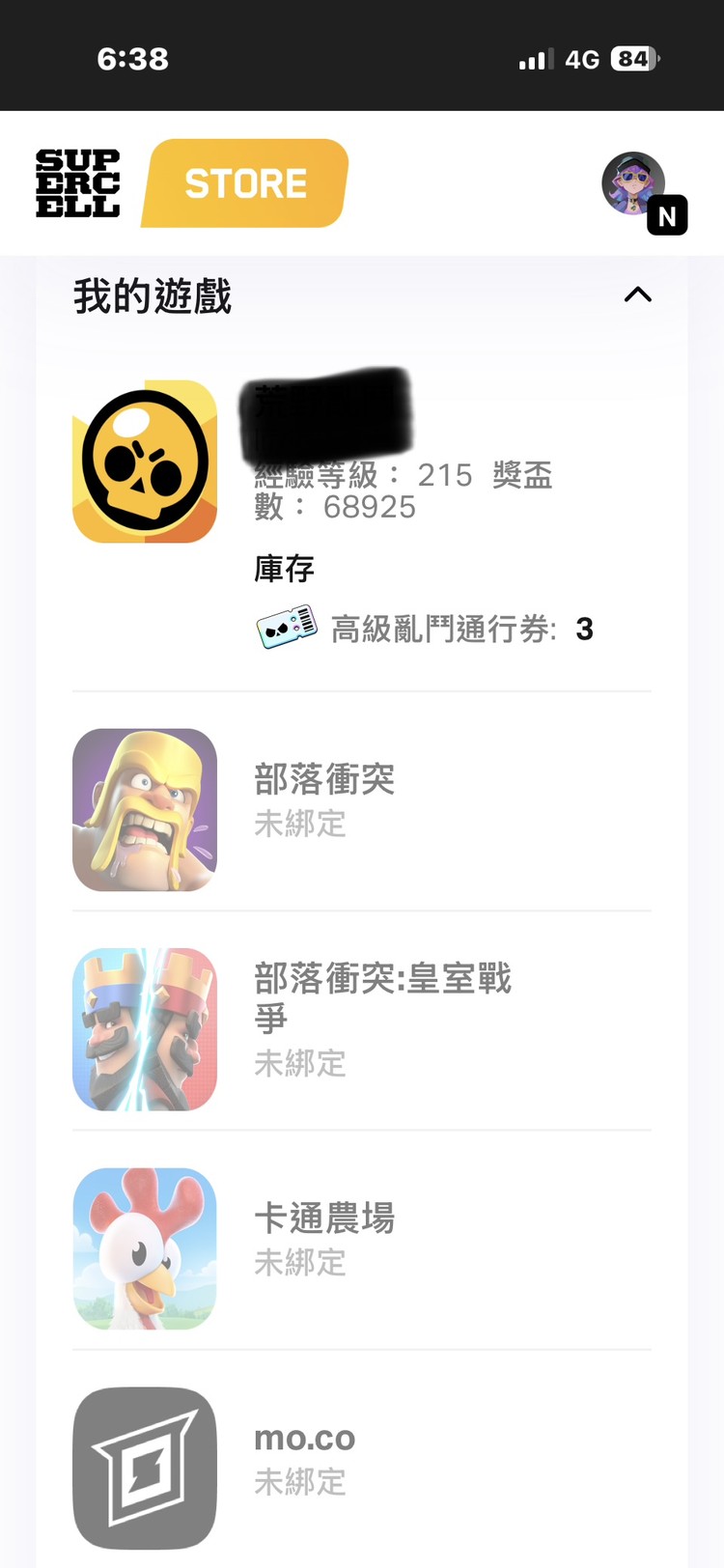Toggle the N notification badge on avatar
The image size is (724, 1568).
pyautogui.click(x=667, y=215)
